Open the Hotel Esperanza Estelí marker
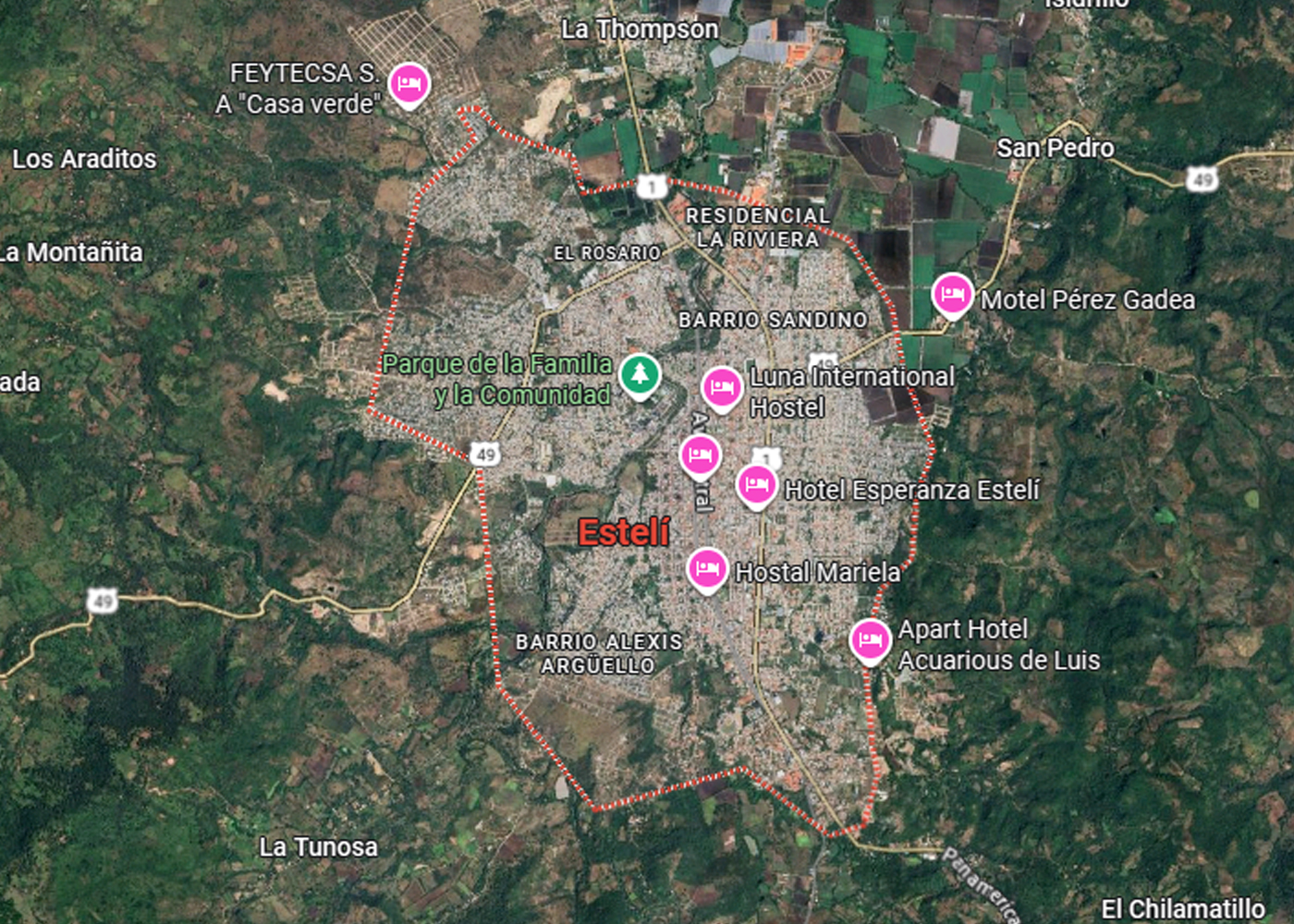 point(756,484)
